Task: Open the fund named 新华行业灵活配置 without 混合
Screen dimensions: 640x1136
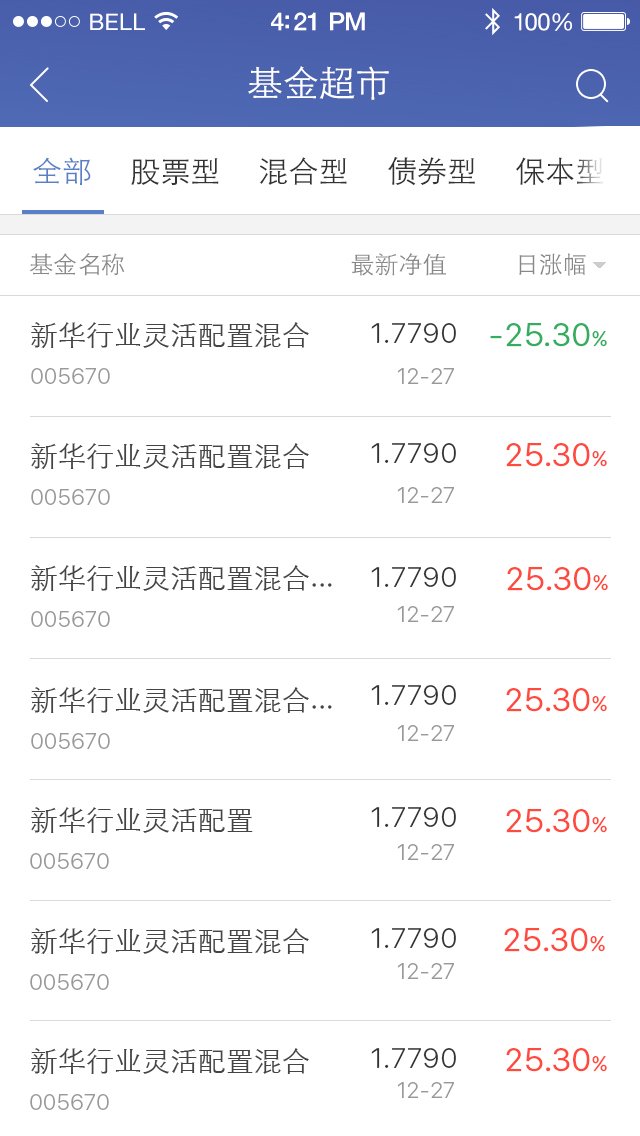Action: 320,840
